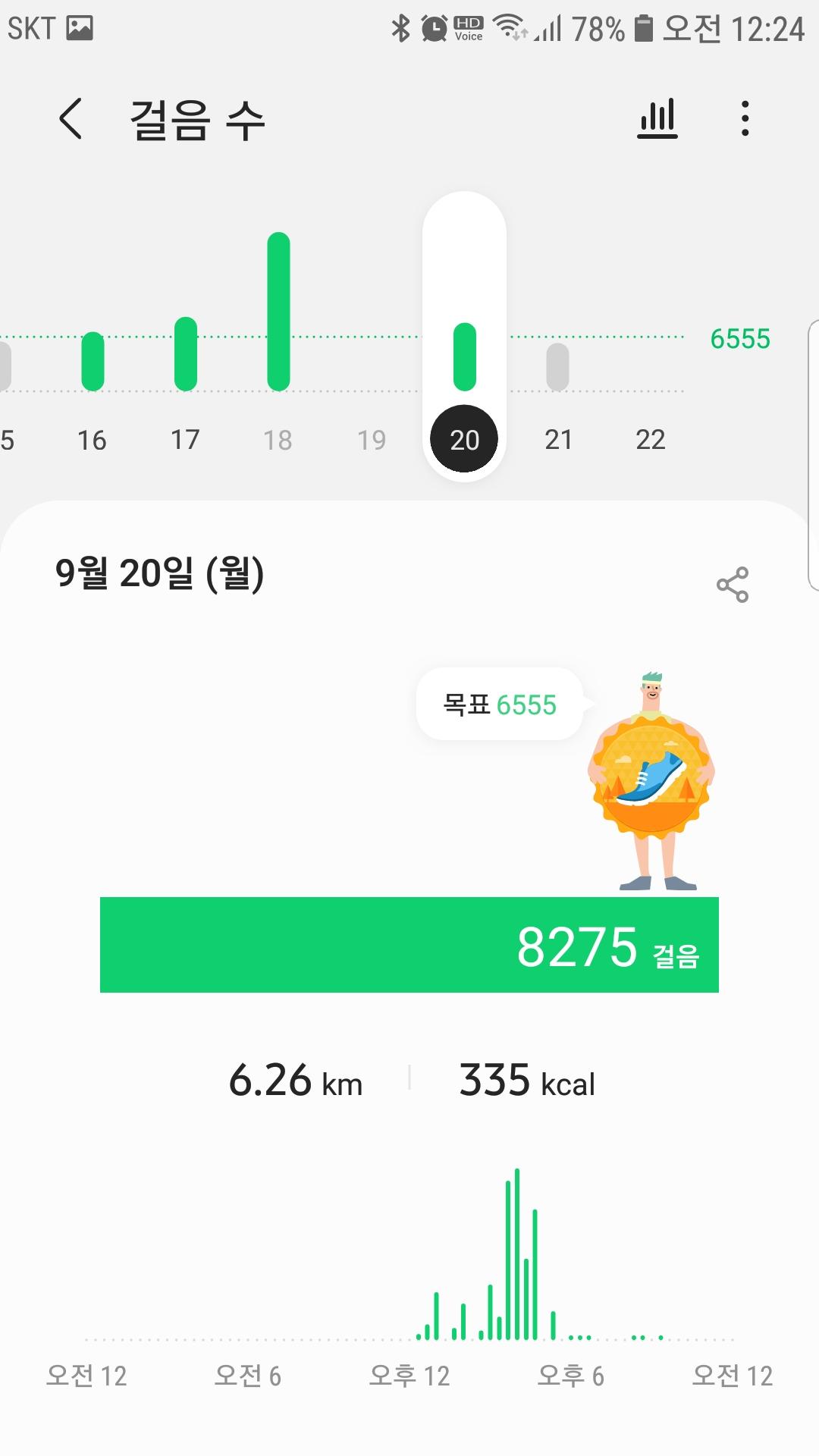This screenshot has width=819, height=1456.
Task: Open the more options menu
Action: (x=745, y=119)
